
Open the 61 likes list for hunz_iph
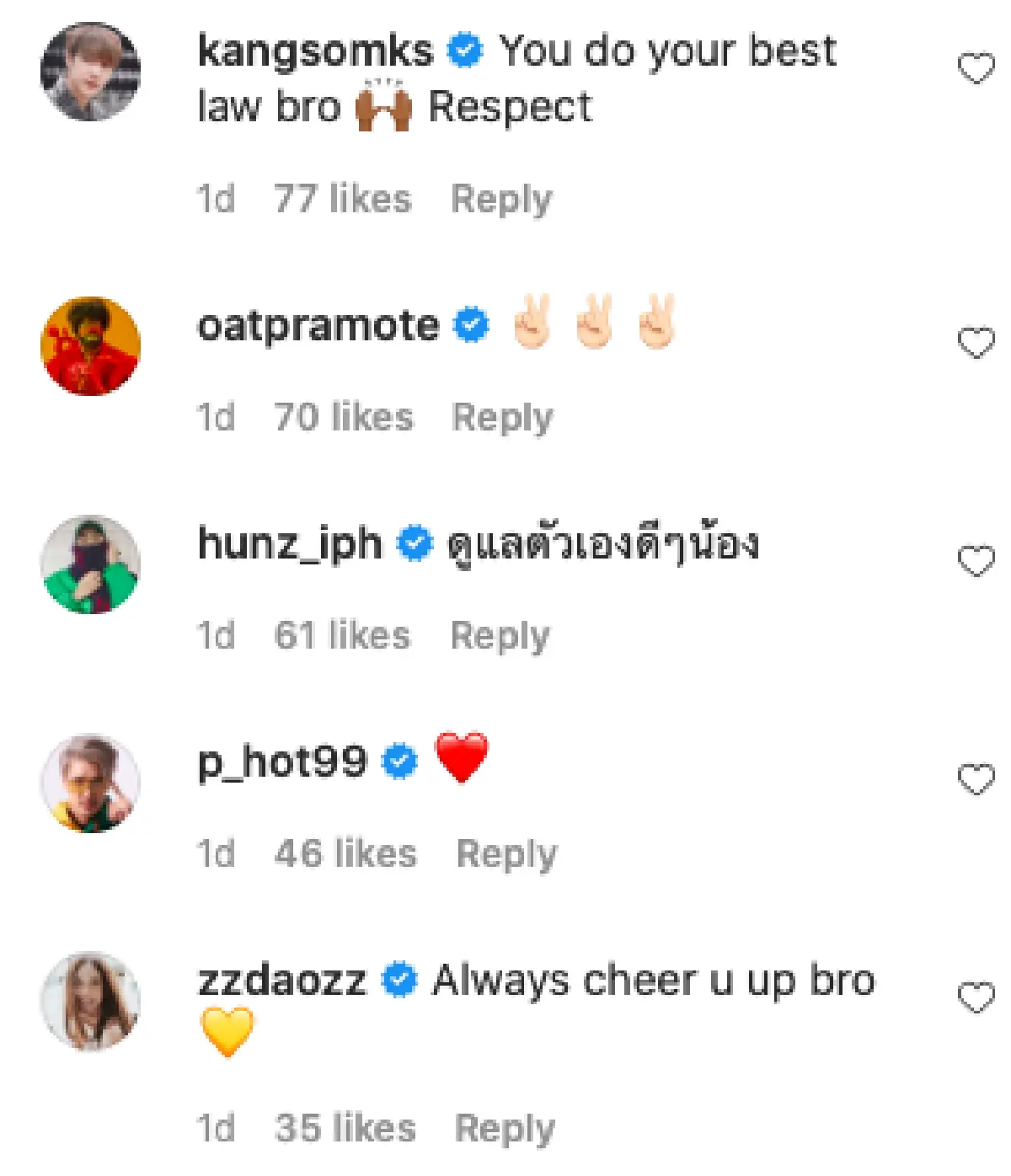pos(342,635)
